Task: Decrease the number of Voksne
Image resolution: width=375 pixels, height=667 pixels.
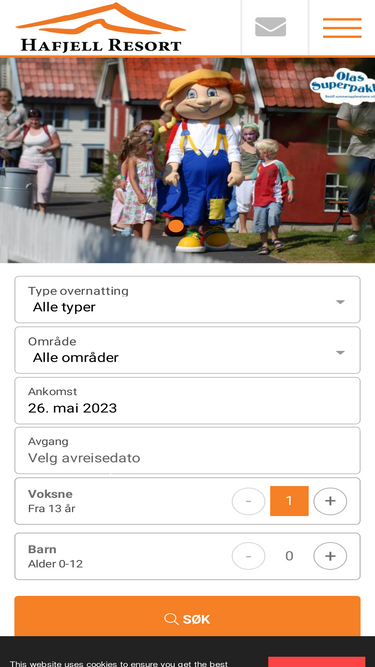Action: pyautogui.click(x=248, y=501)
